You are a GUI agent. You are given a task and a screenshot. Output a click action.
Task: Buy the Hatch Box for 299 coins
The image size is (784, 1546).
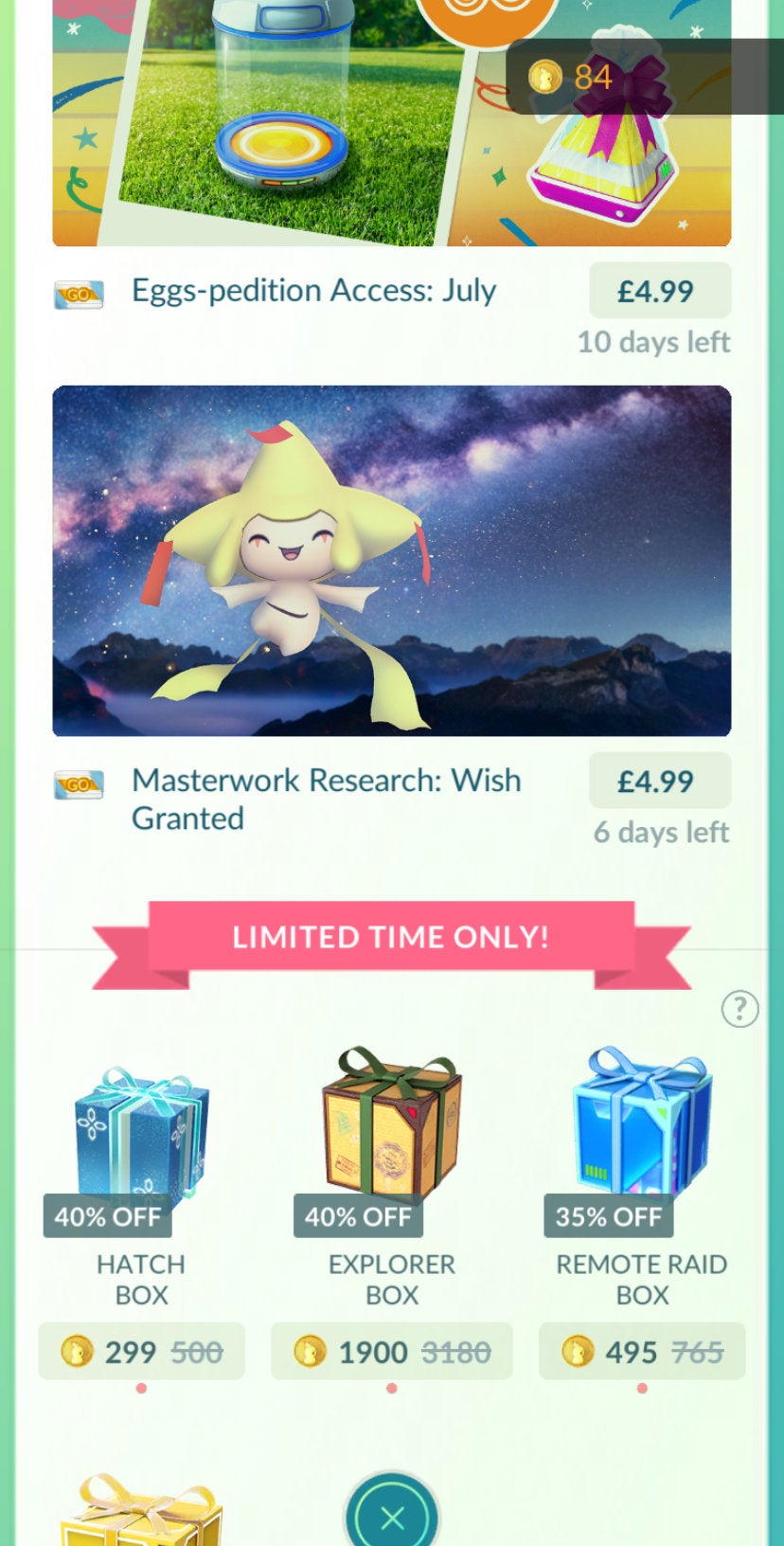(141, 1352)
